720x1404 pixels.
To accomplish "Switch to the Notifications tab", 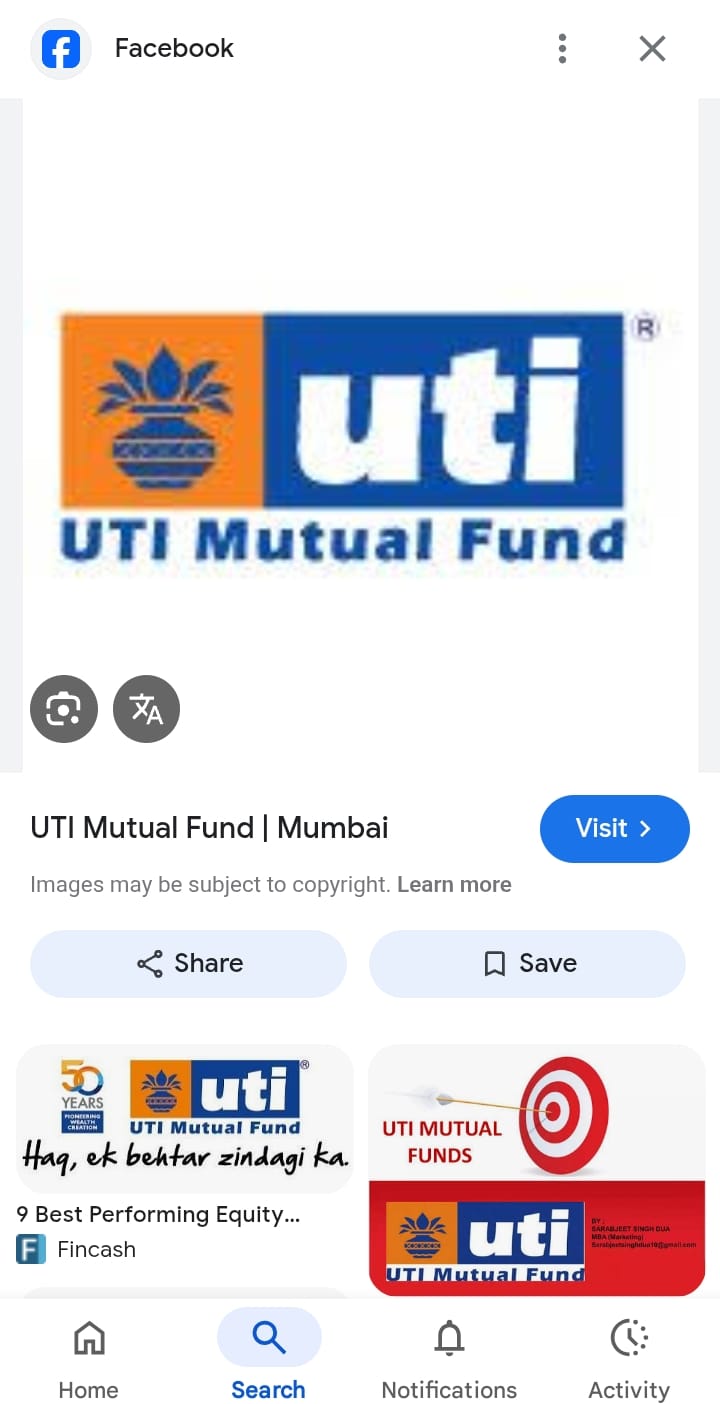I will tap(449, 1358).
